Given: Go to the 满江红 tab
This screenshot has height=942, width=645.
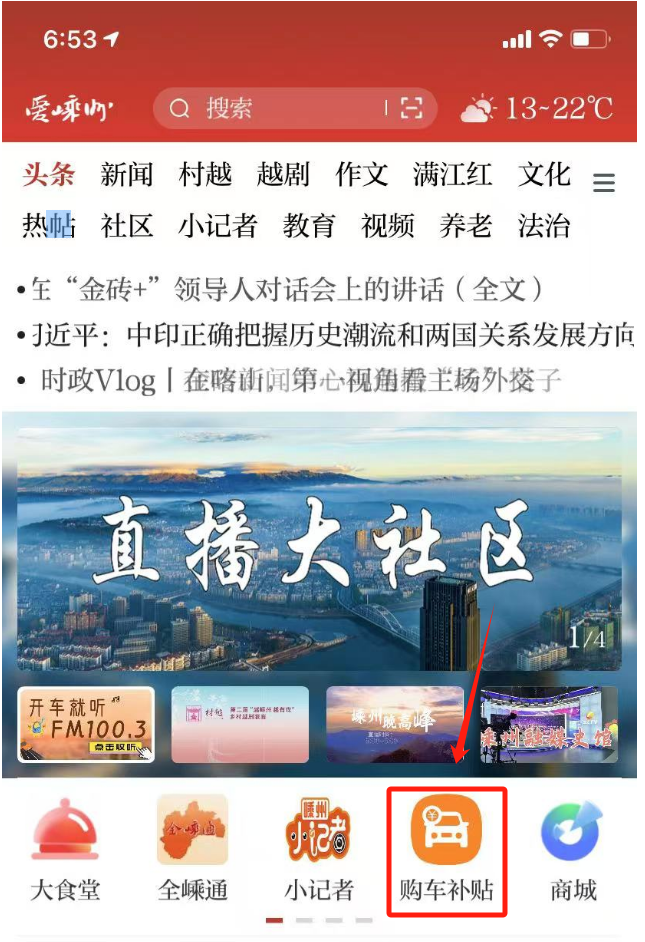Looking at the screenshot, I should coord(452,175).
